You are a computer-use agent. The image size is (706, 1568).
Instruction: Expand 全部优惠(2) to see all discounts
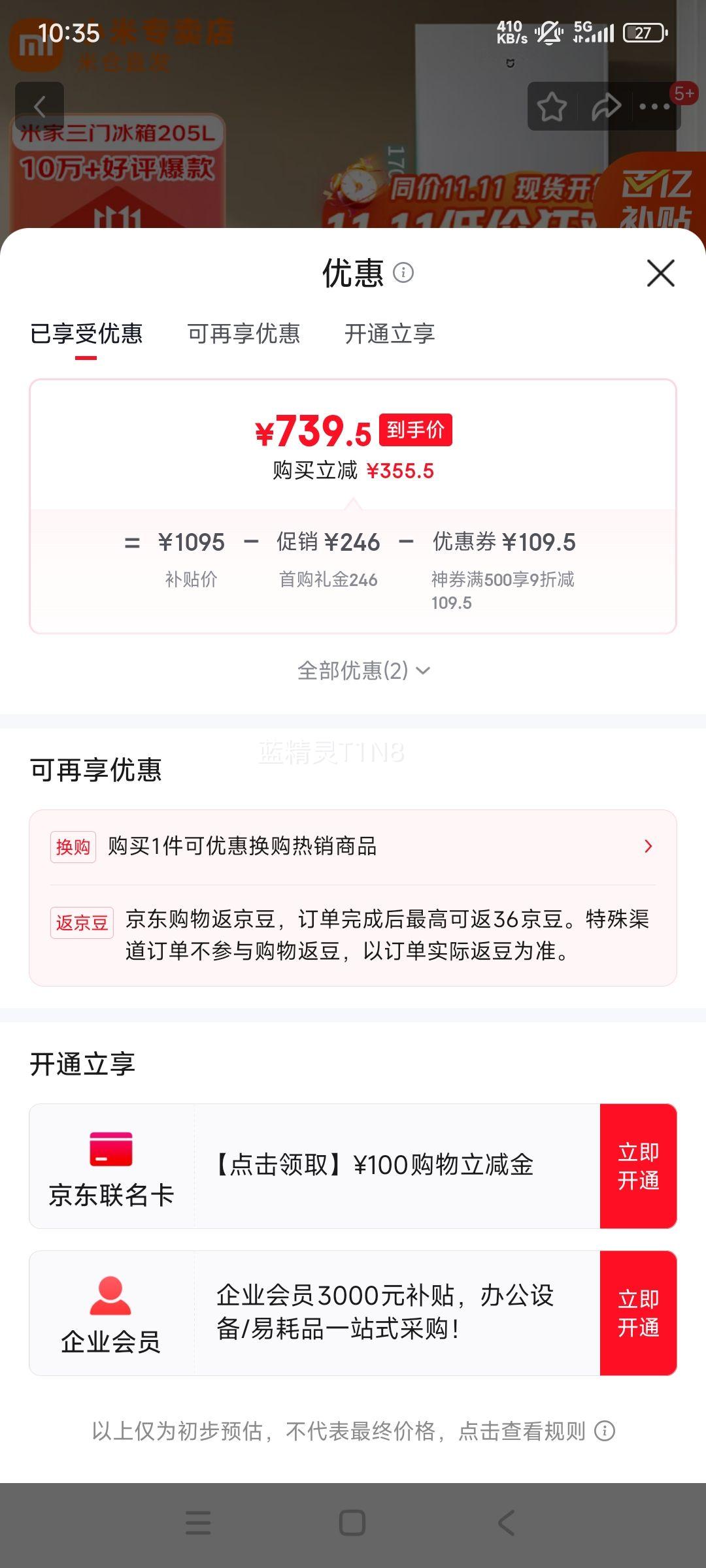point(361,671)
